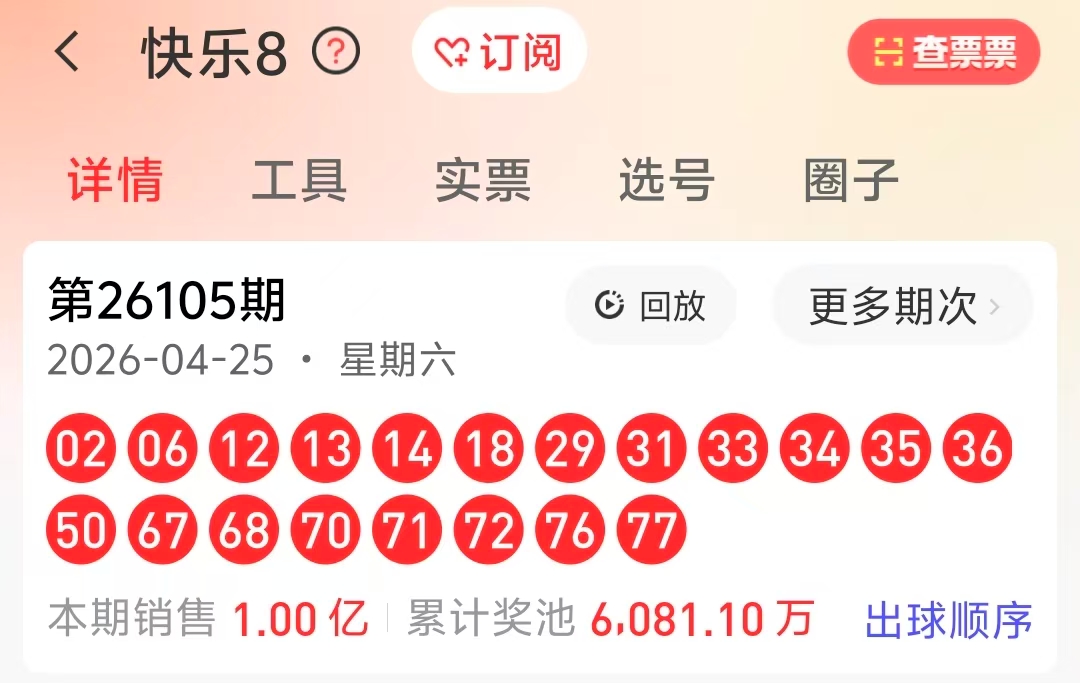Show the 出球顺序 ball order

(947, 620)
